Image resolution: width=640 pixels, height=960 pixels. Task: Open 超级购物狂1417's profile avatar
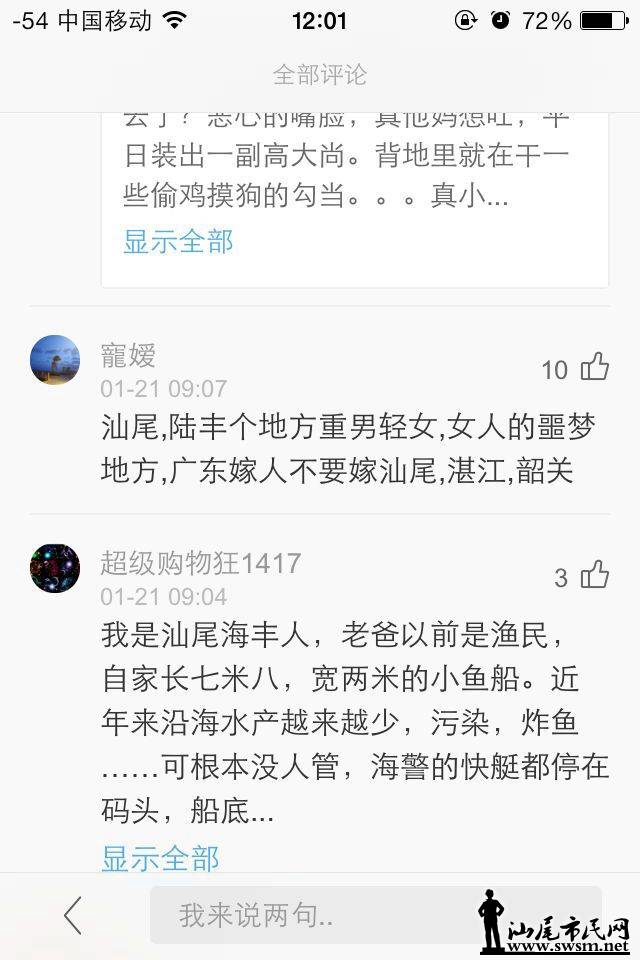(x=55, y=569)
